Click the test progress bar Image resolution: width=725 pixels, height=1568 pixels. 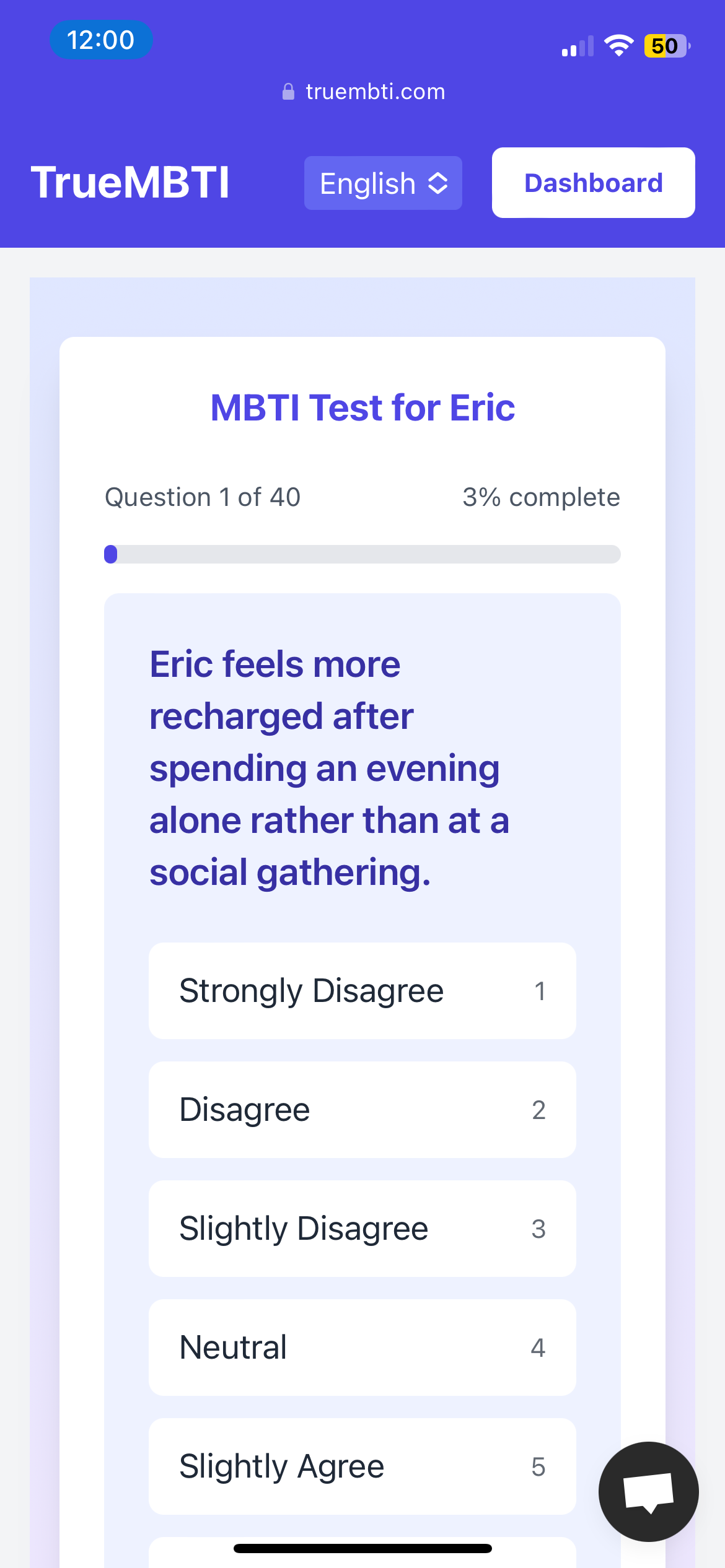(362, 554)
